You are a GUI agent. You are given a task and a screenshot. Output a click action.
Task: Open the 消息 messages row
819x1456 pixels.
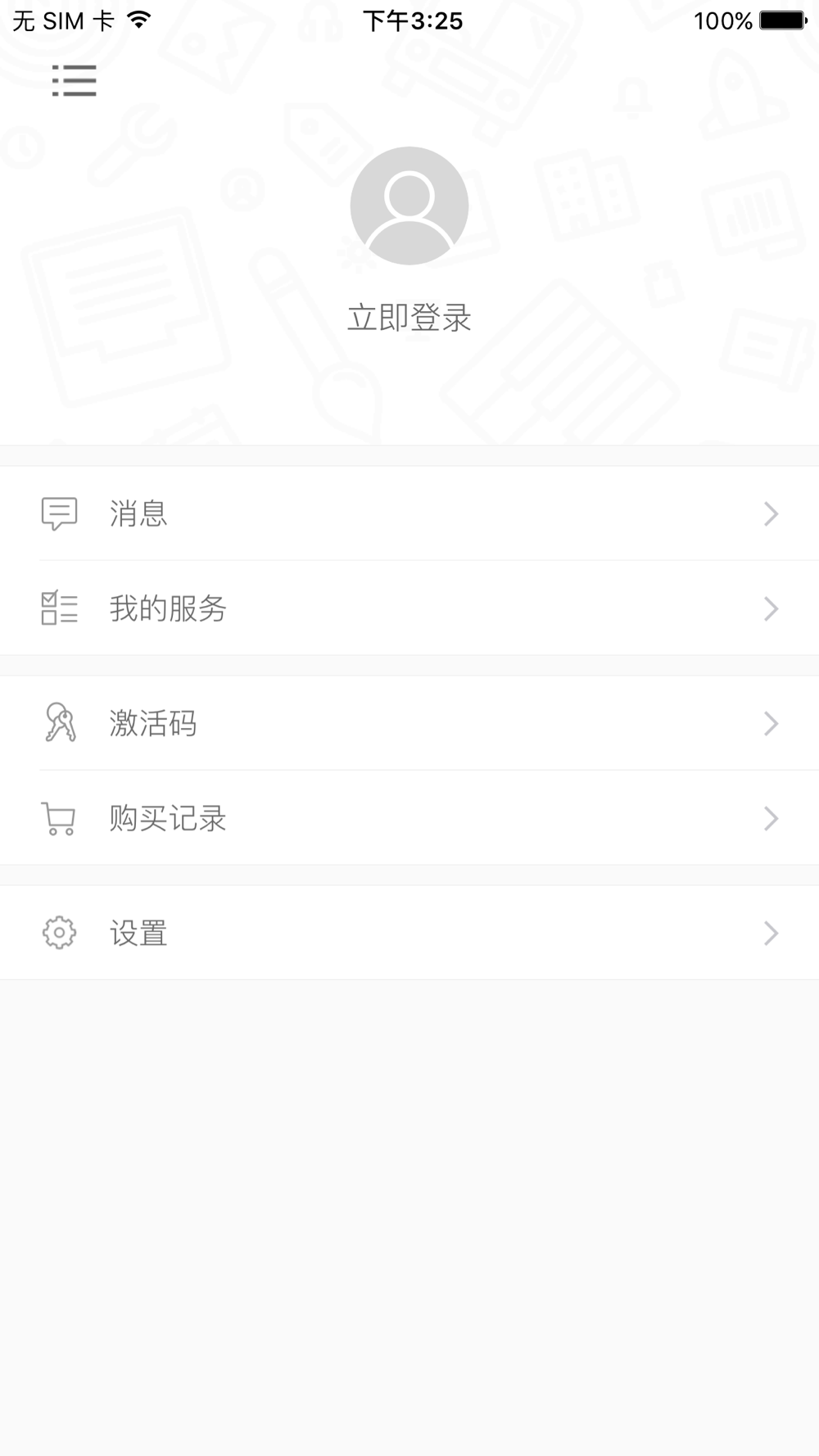409,513
